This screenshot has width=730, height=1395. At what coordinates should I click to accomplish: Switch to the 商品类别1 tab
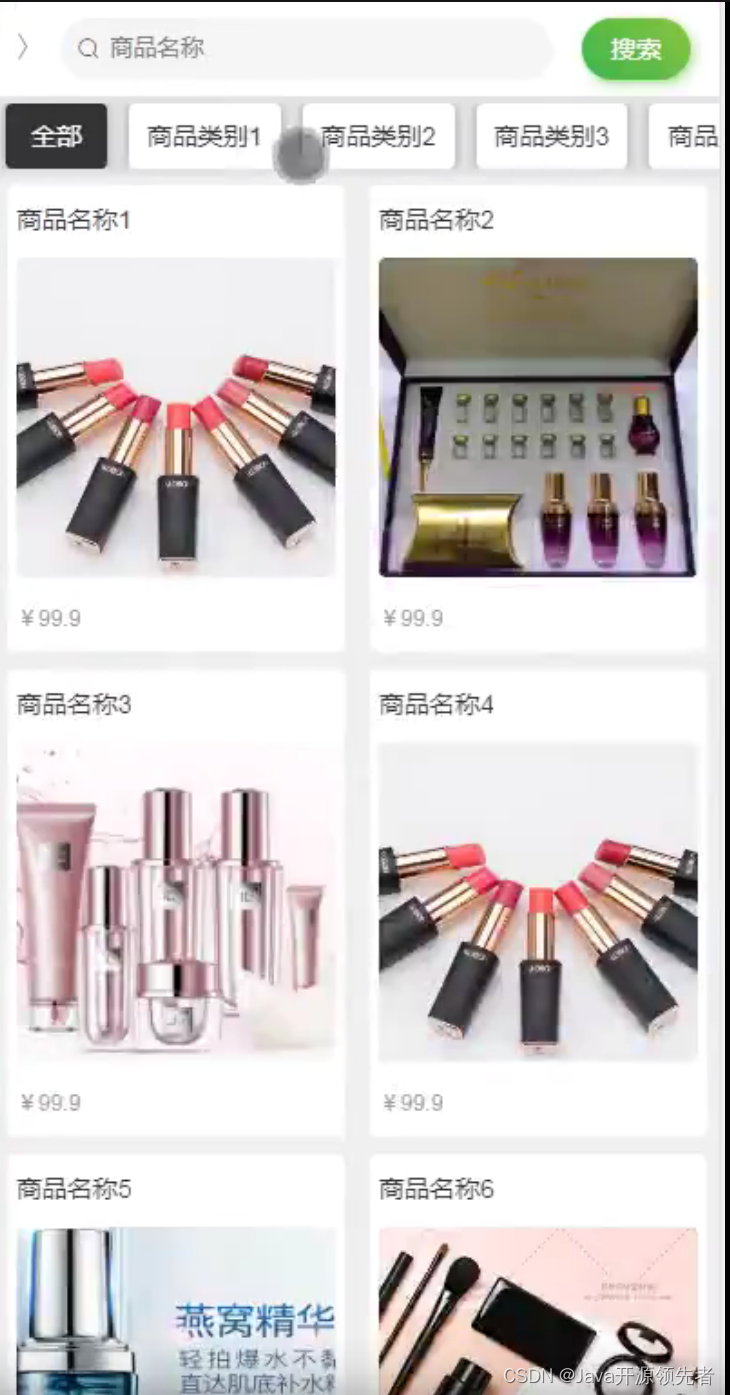point(204,136)
